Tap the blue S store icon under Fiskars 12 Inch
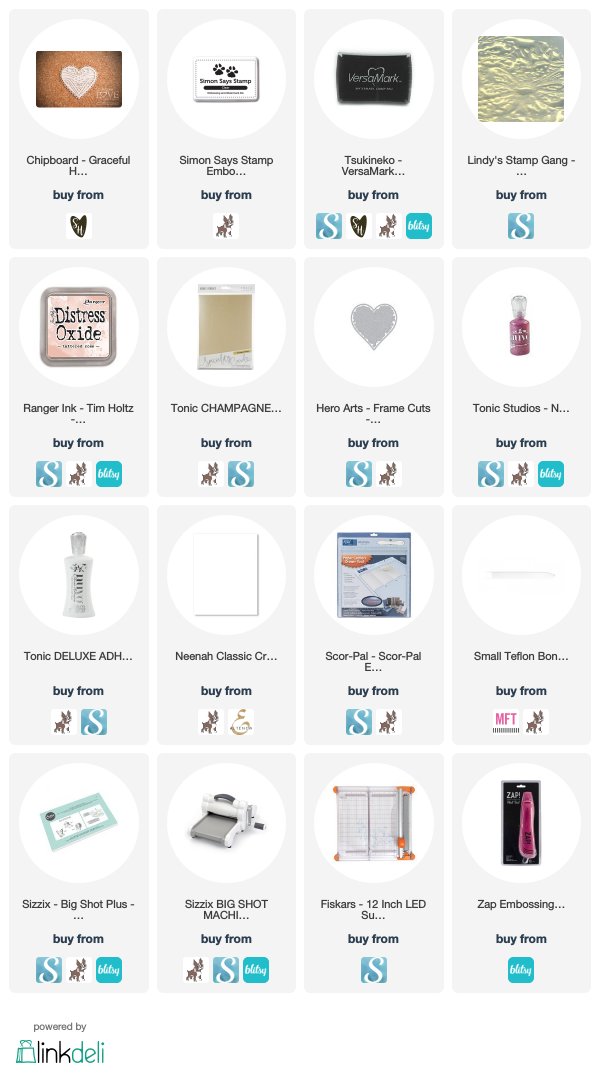 pos(373,969)
